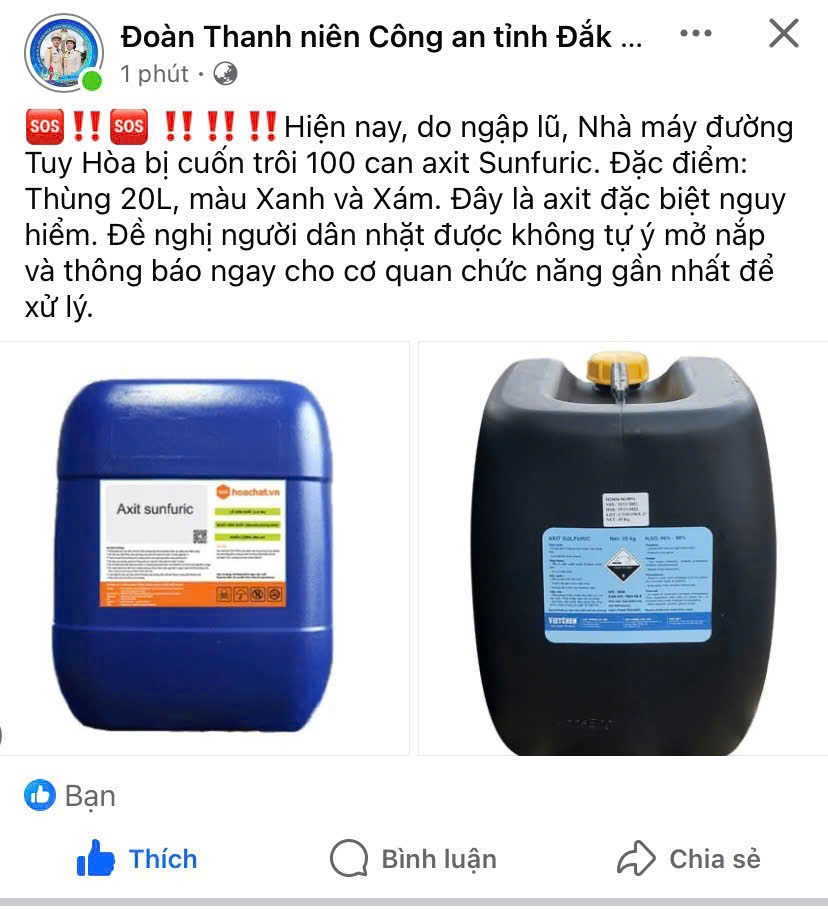The image size is (828, 910).
Task: Open the blue Axit sunfuric can photo
Action: [205, 550]
